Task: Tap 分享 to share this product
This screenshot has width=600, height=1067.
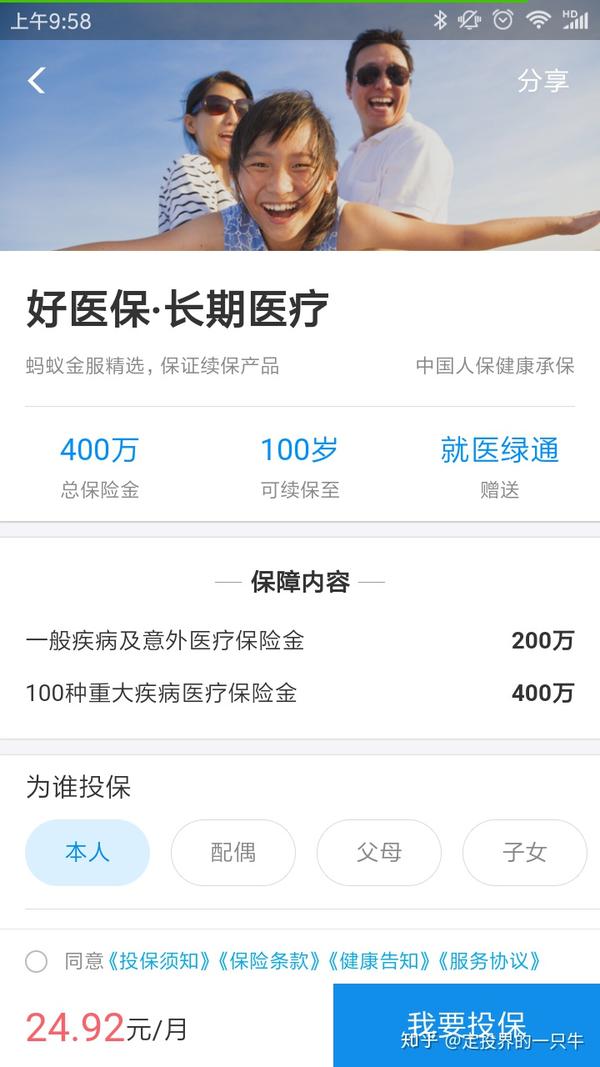Action: [x=542, y=81]
